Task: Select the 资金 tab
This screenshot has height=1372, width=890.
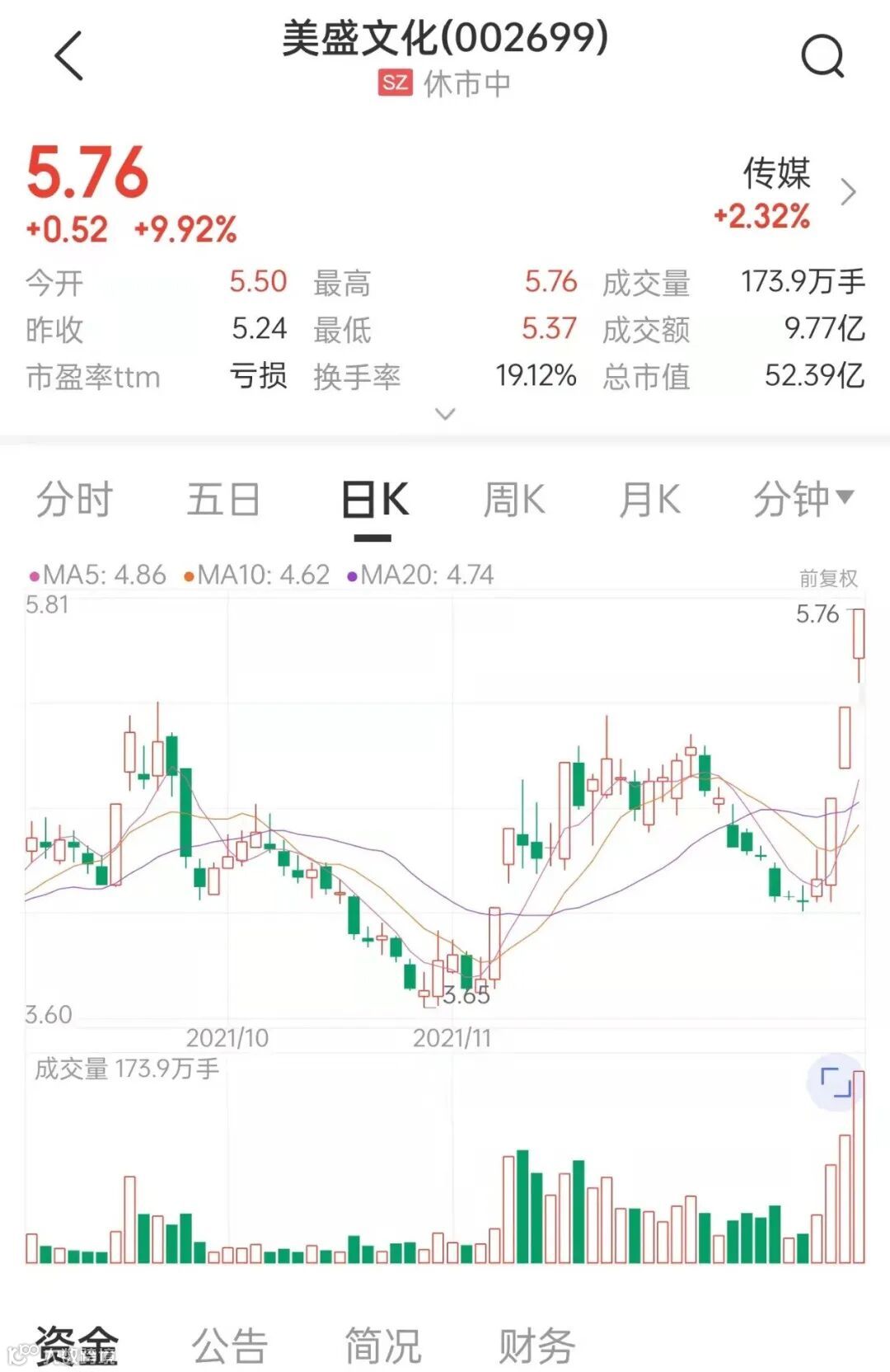Action: click(76, 1344)
